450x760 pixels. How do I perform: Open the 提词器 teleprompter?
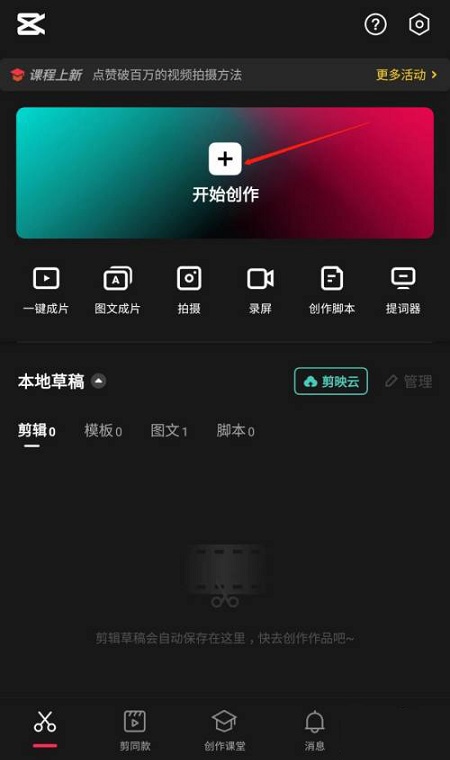(403, 290)
